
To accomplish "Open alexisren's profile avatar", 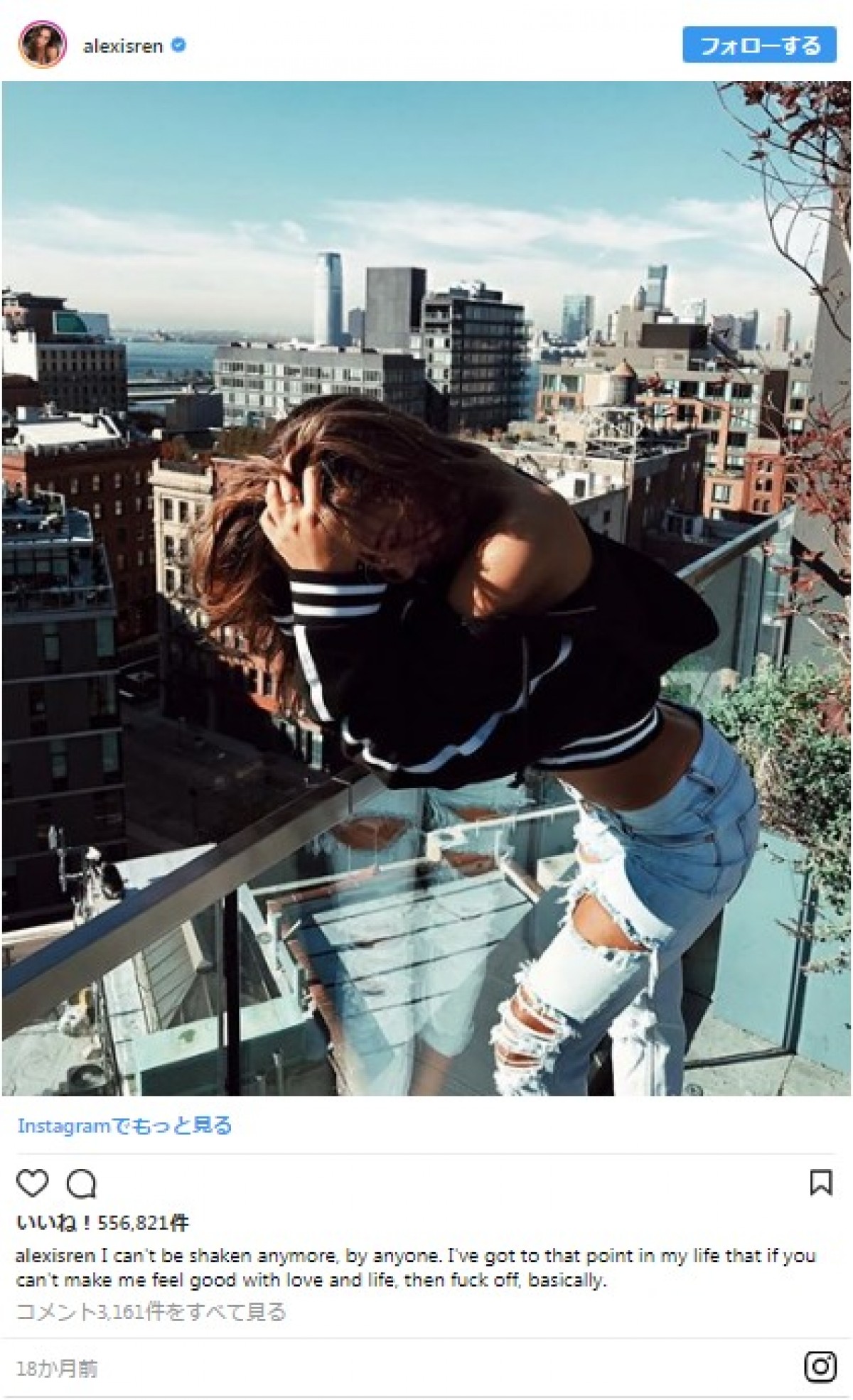I will [x=43, y=45].
